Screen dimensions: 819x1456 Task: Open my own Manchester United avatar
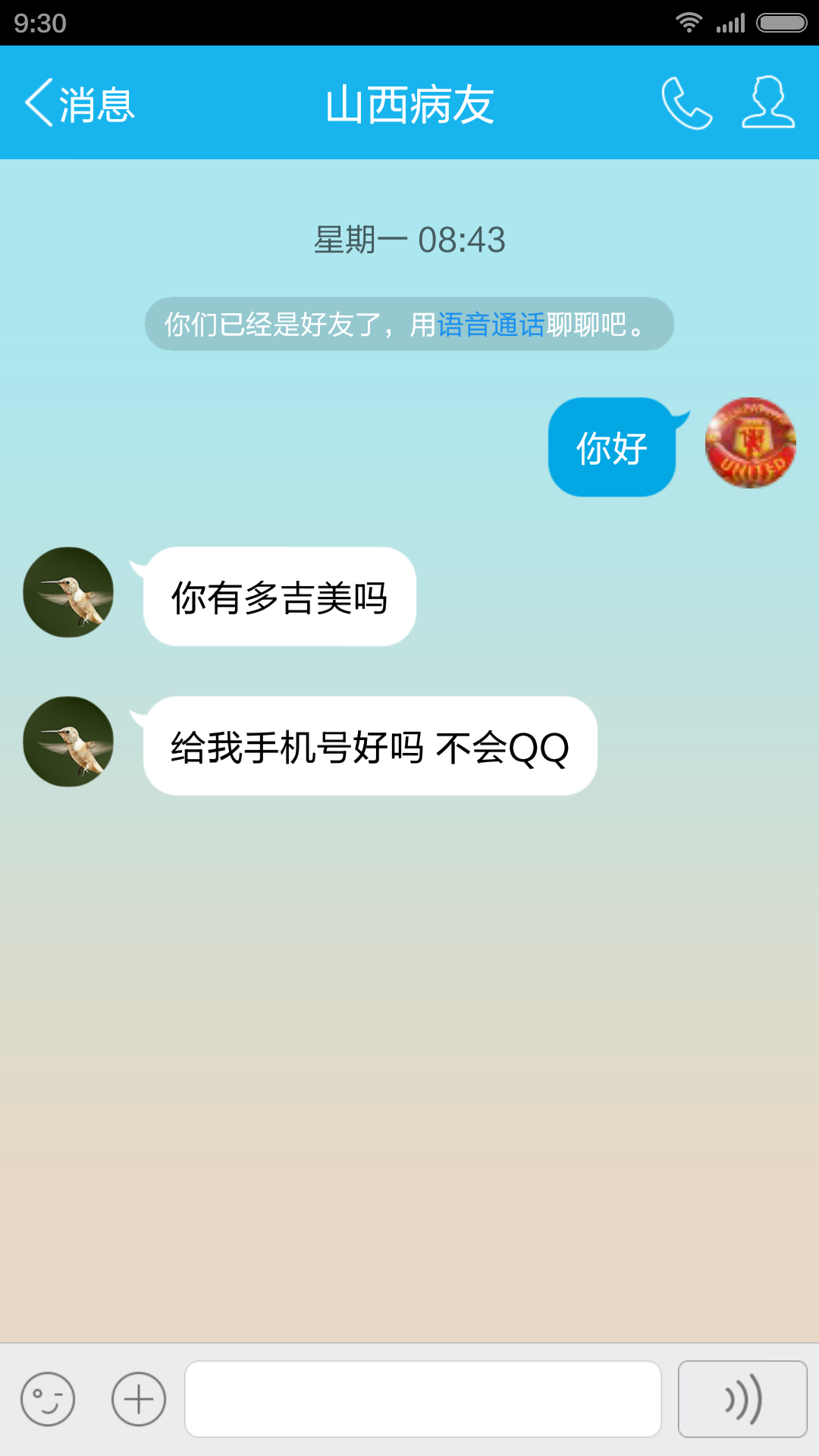coord(750,443)
